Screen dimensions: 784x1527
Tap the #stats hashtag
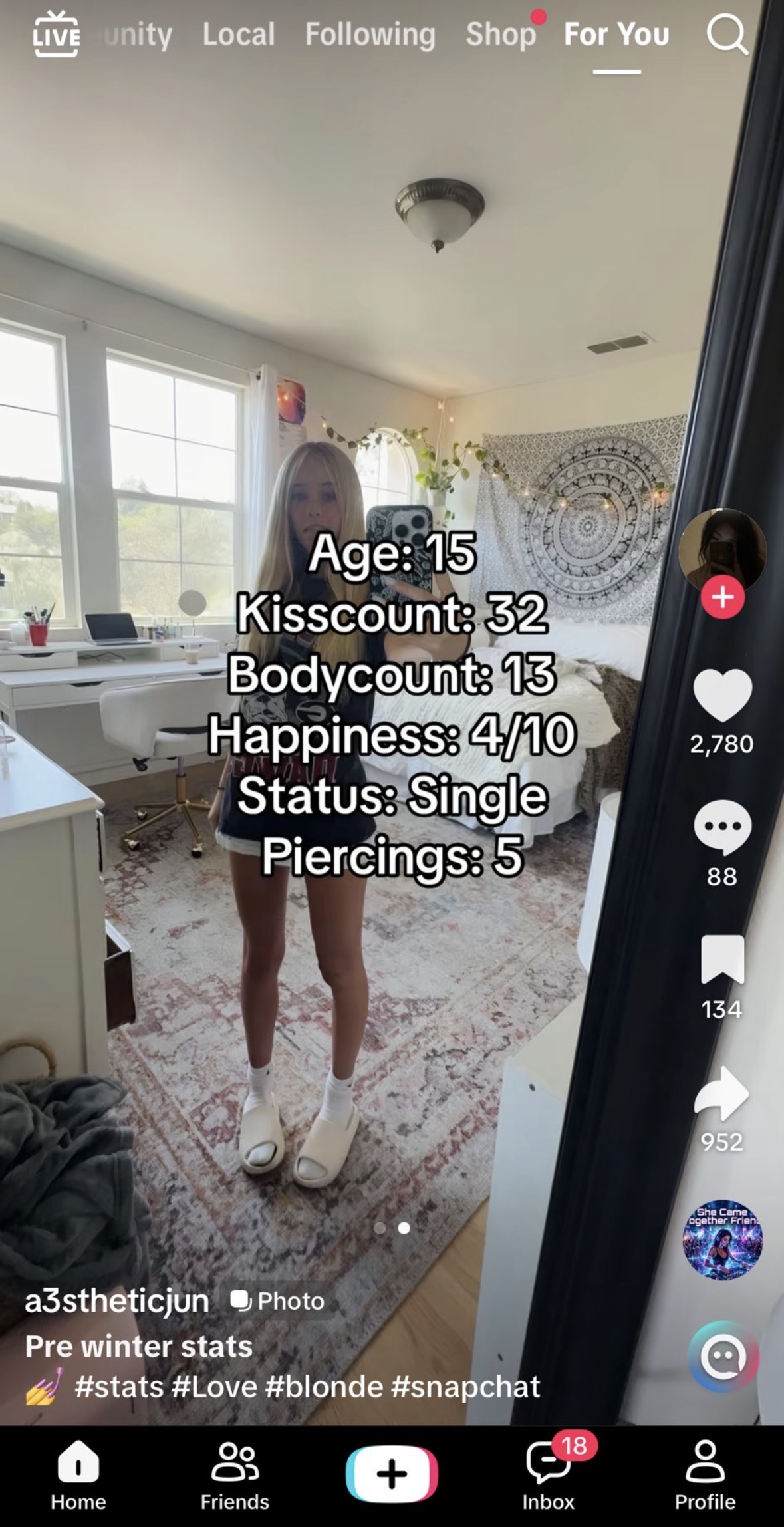pos(119,1387)
